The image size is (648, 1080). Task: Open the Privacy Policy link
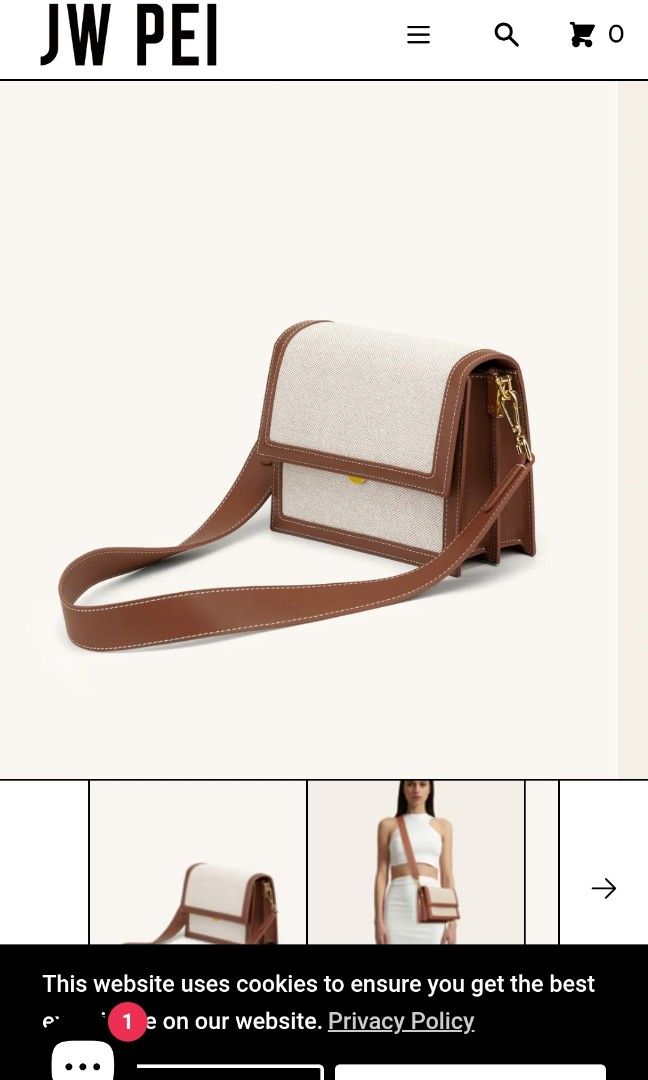(401, 1021)
